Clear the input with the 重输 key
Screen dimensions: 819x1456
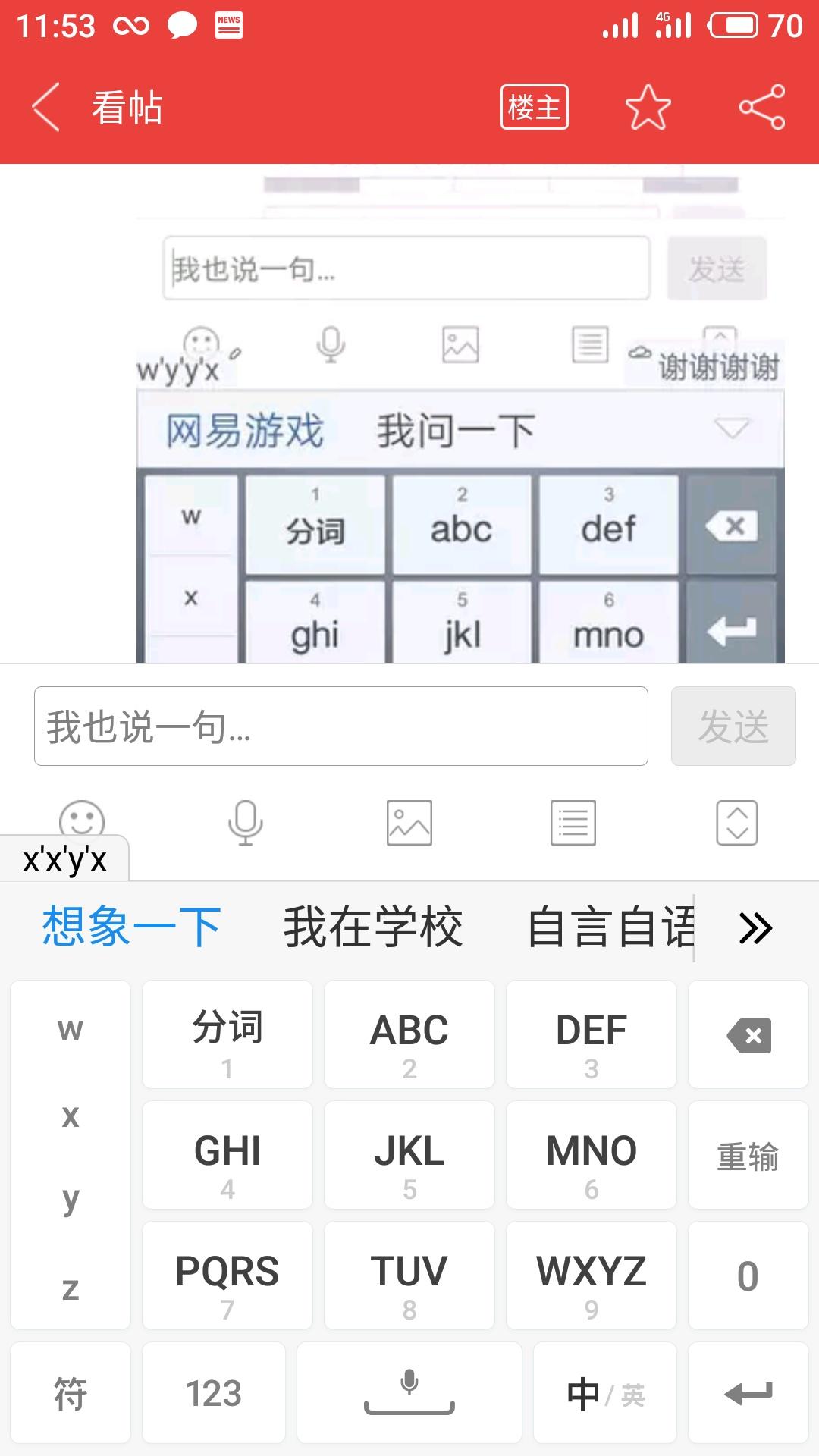click(x=748, y=1156)
